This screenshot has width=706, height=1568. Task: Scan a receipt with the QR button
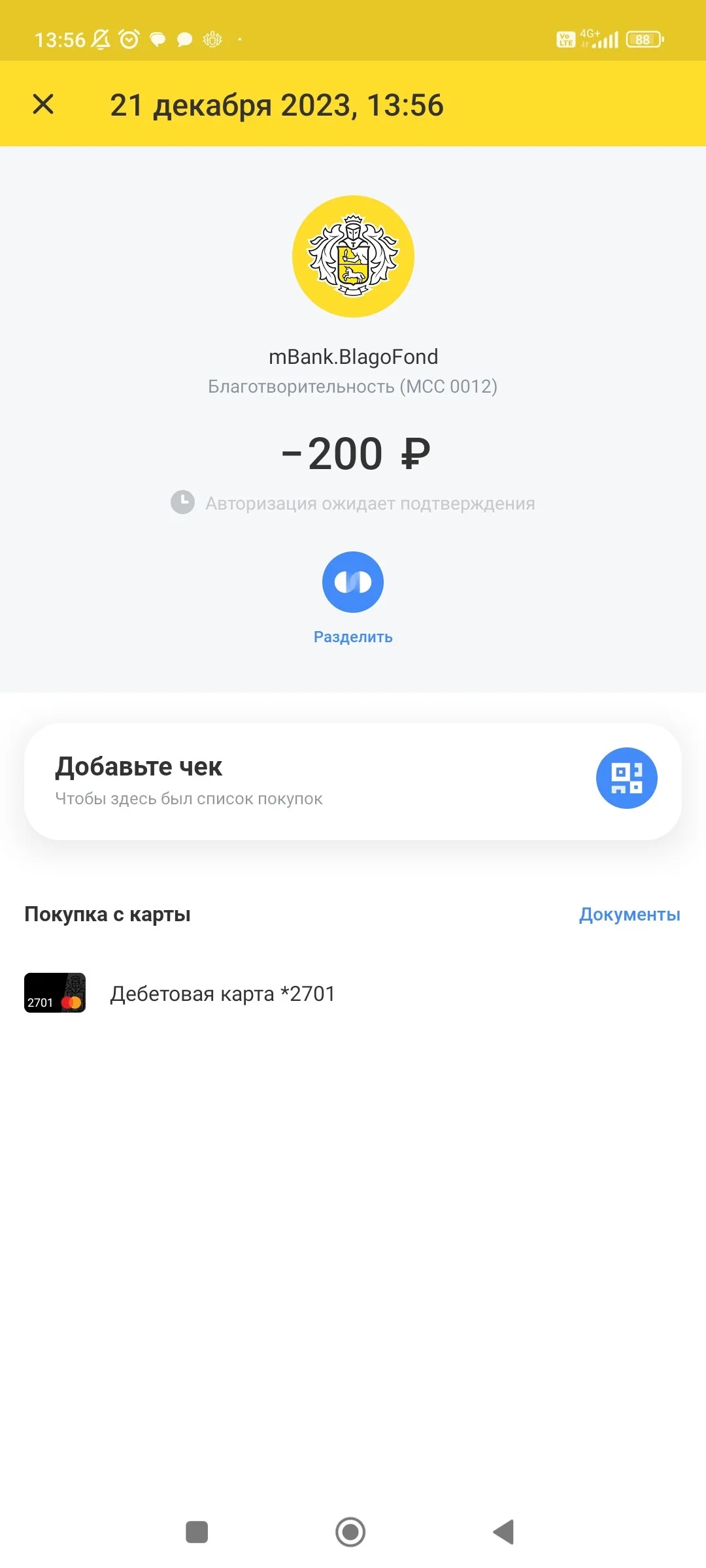tap(626, 778)
